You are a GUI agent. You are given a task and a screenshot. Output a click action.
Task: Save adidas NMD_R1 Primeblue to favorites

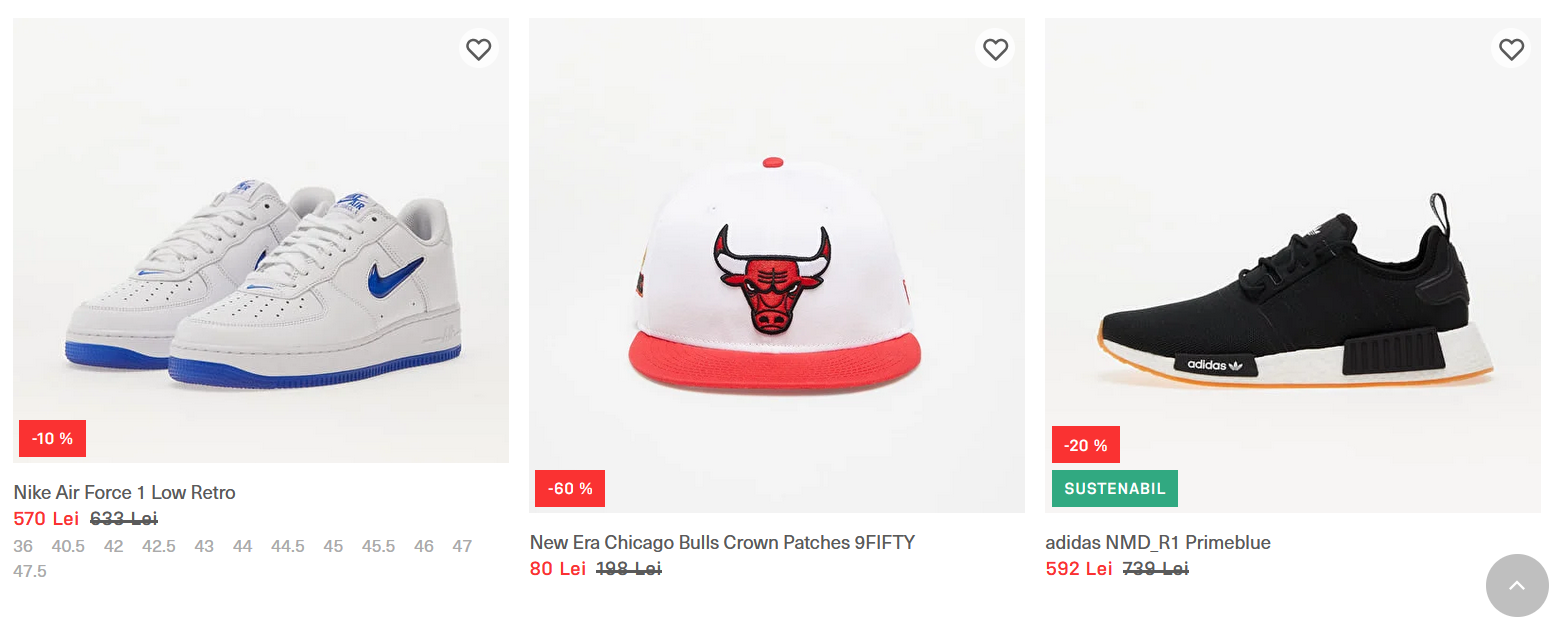click(1511, 49)
